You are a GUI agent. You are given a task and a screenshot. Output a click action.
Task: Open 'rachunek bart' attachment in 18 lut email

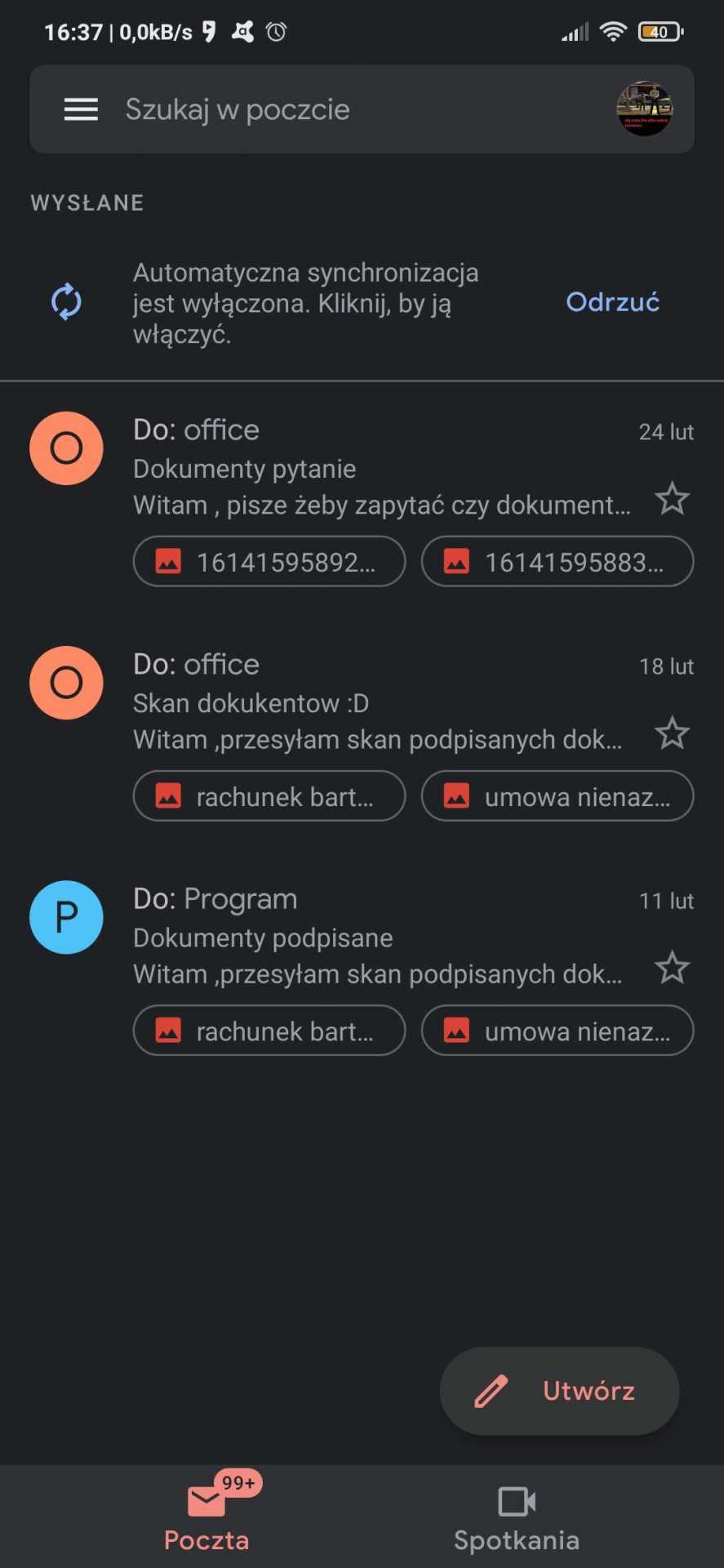click(269, 796)
